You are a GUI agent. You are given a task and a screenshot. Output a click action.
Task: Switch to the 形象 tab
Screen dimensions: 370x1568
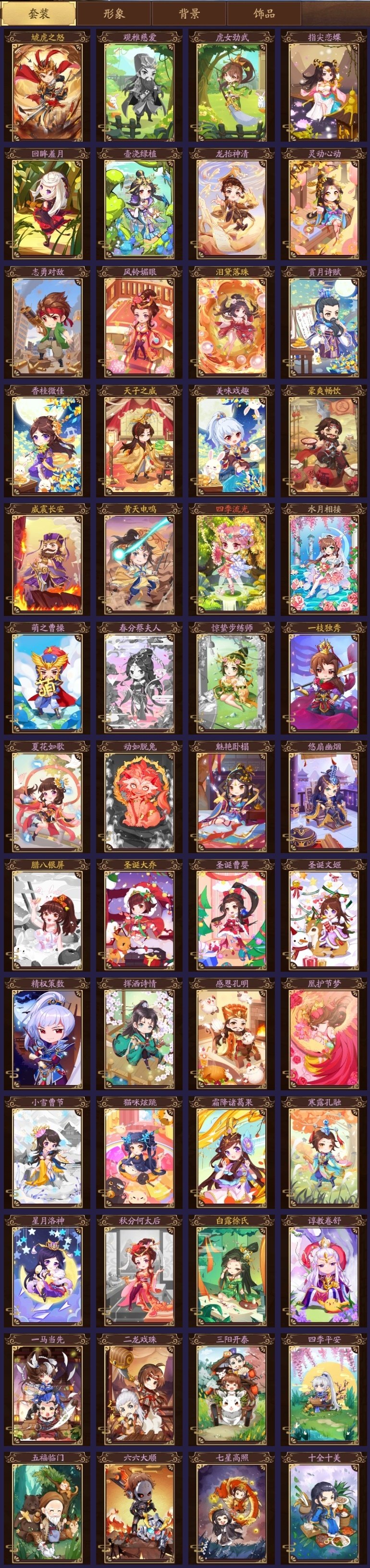click(114, 13)
